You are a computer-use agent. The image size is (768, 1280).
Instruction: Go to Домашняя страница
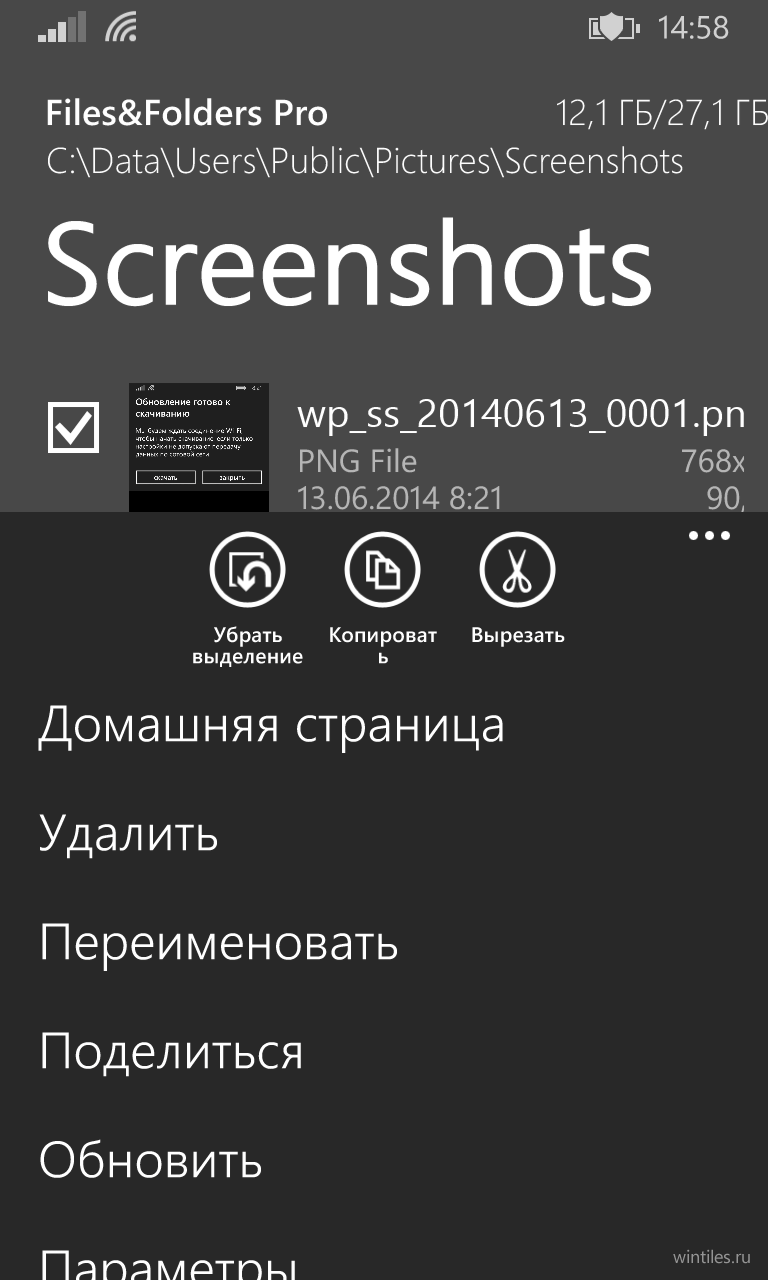[x=272, y=725]
